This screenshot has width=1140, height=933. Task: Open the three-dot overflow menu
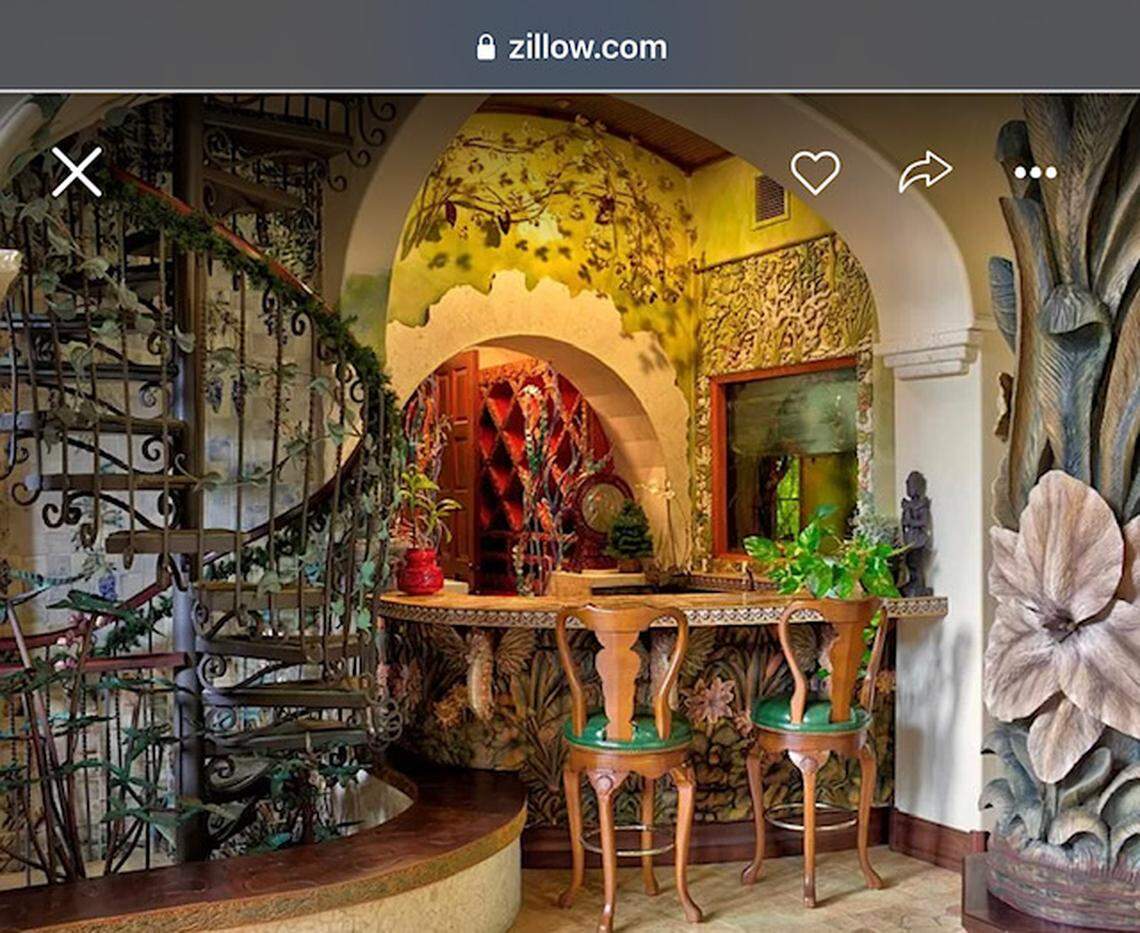1035,172
